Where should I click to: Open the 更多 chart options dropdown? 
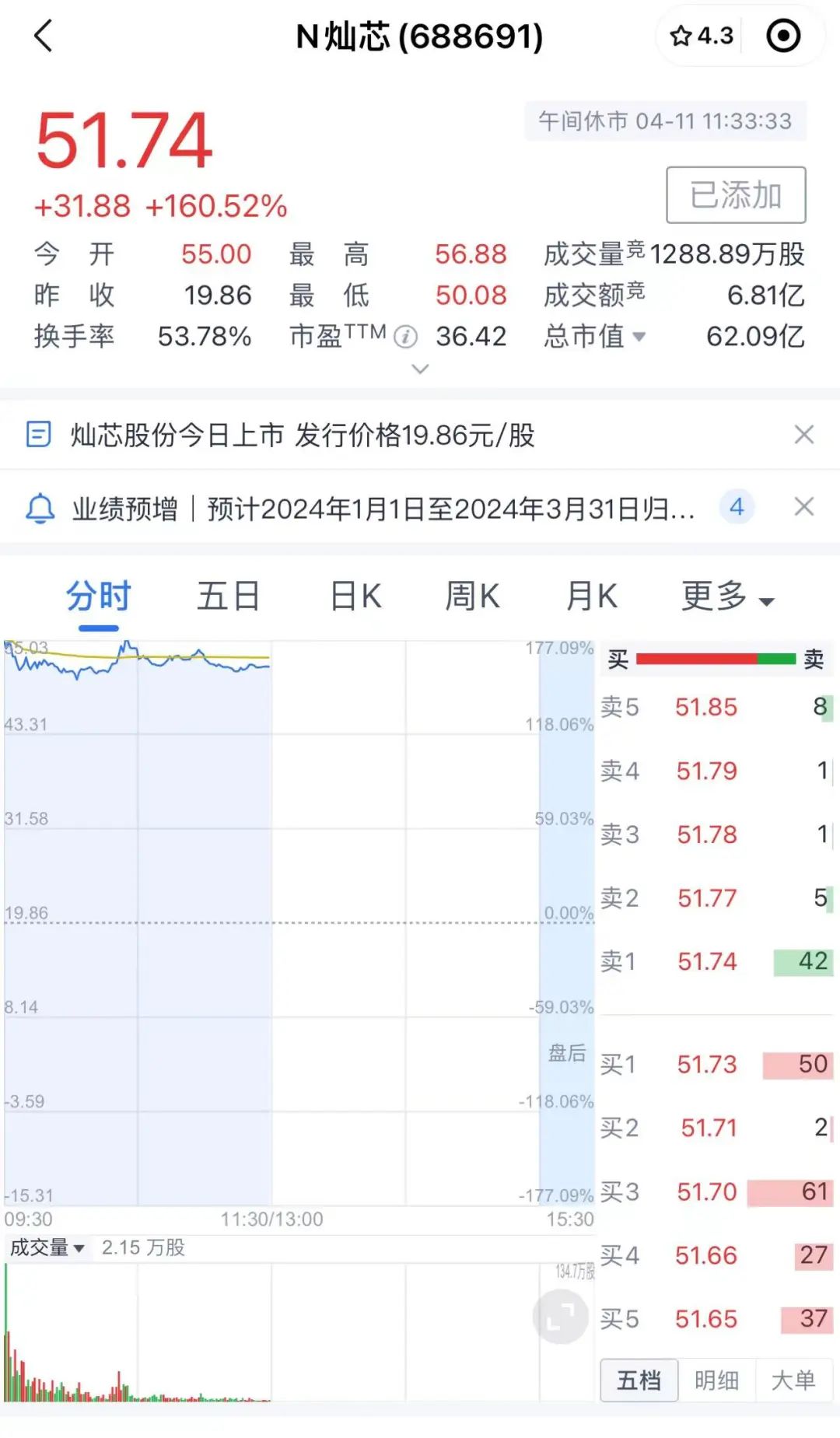click(x=728, y=597)
